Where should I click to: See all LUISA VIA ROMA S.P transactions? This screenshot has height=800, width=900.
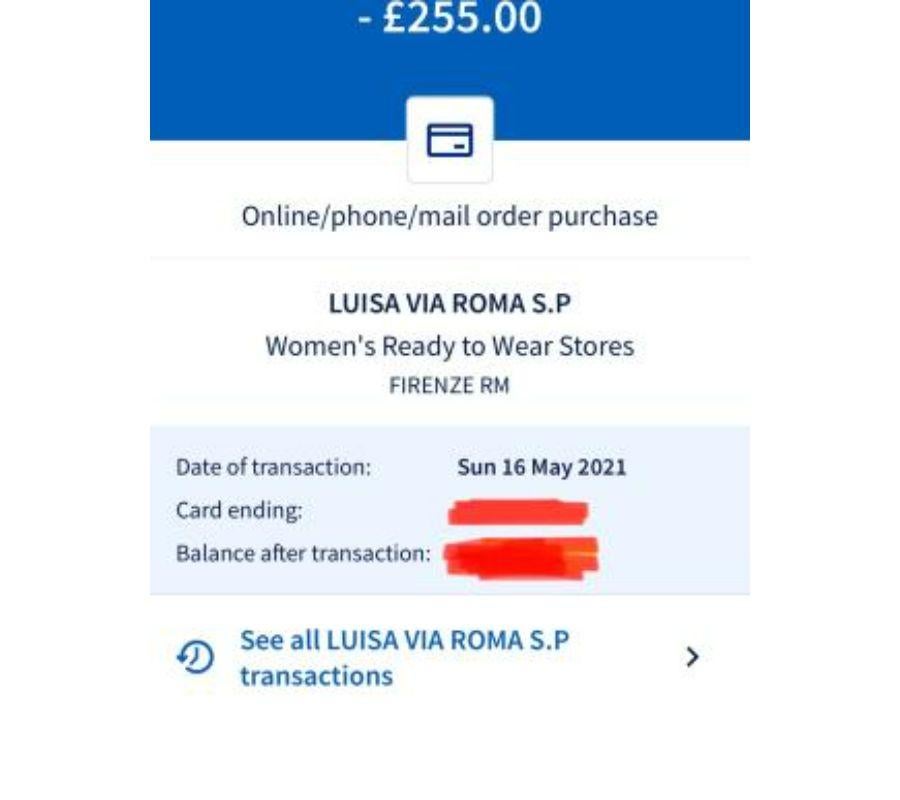404,657
